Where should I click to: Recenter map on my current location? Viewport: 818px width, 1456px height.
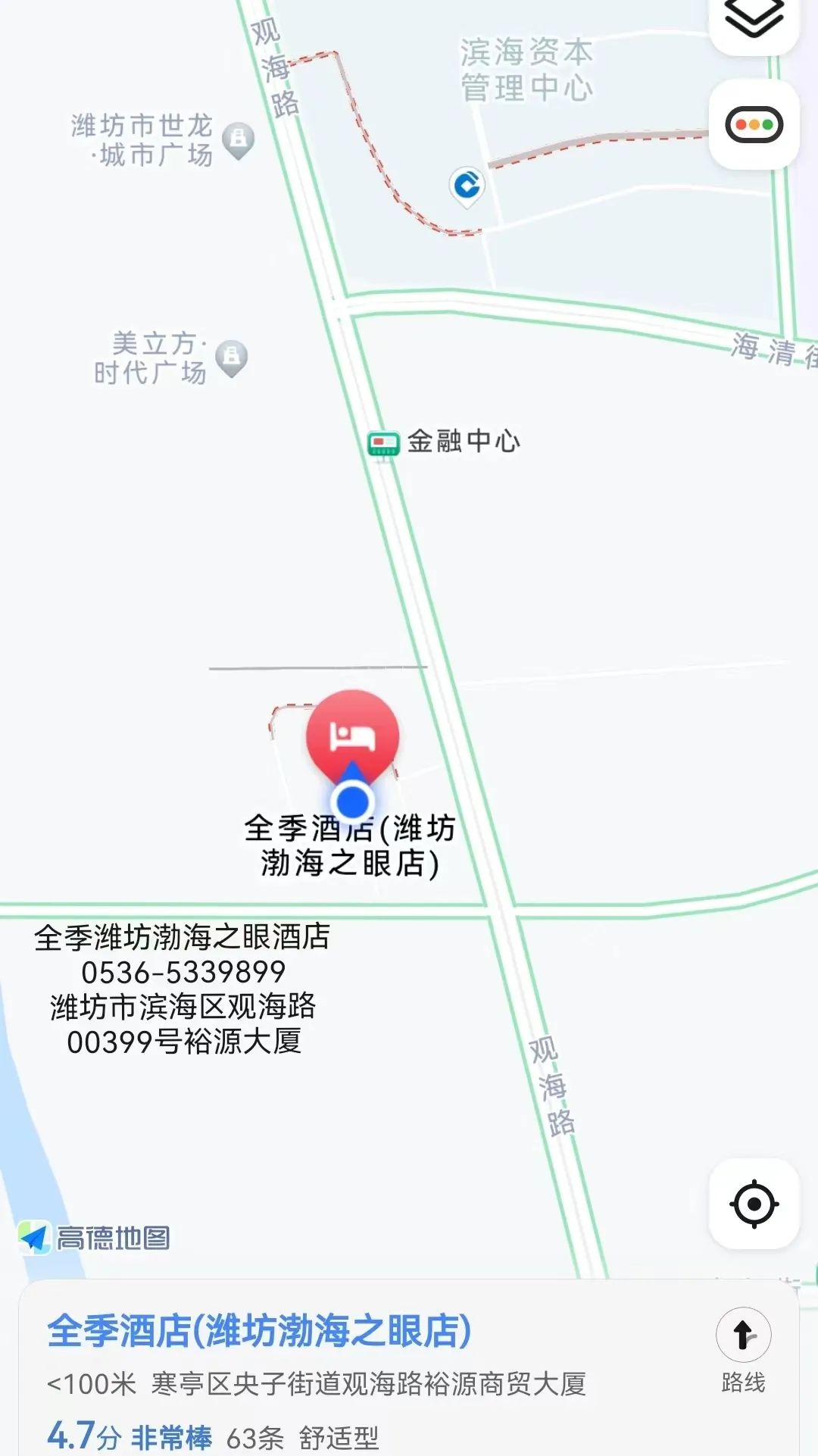754,1204
